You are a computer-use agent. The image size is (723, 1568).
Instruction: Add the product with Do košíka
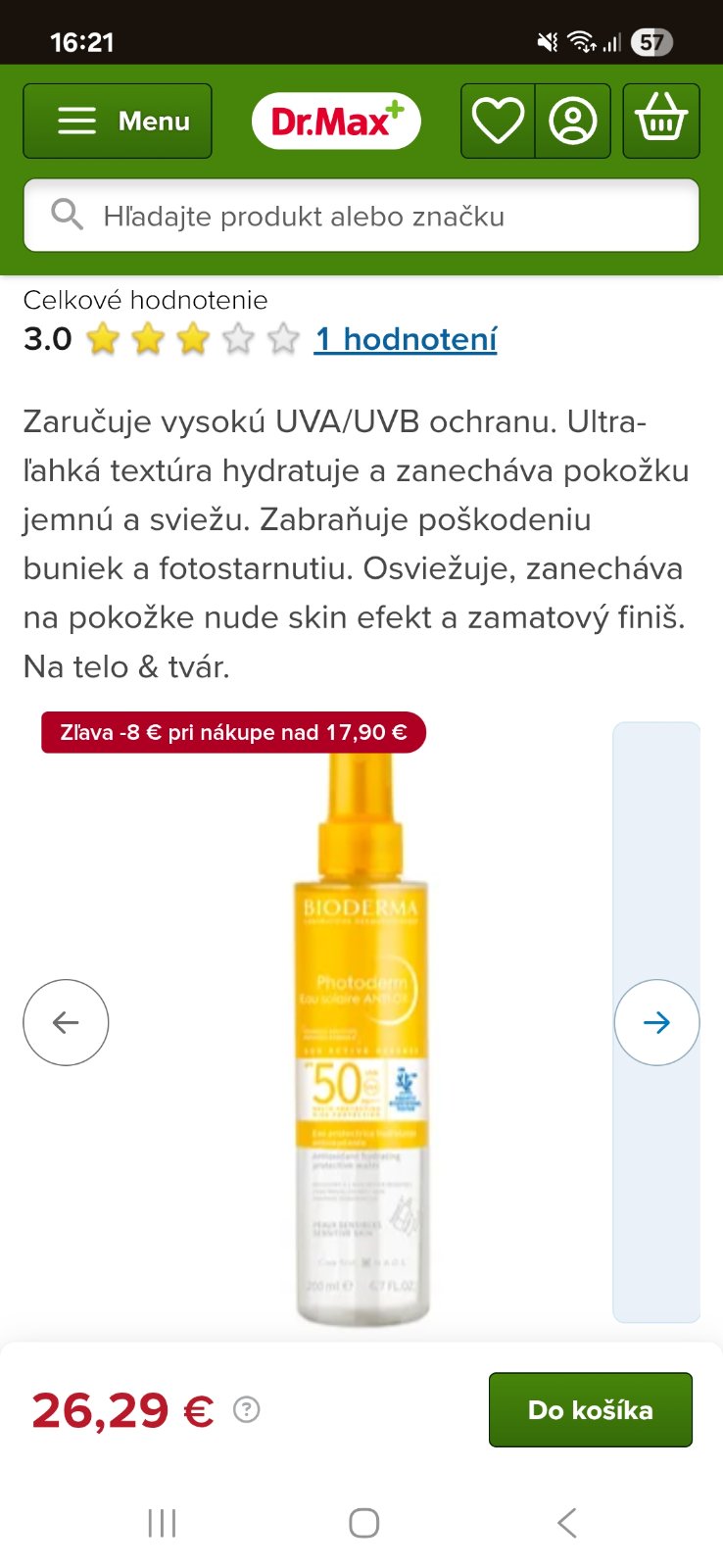tap(590, 1410)
